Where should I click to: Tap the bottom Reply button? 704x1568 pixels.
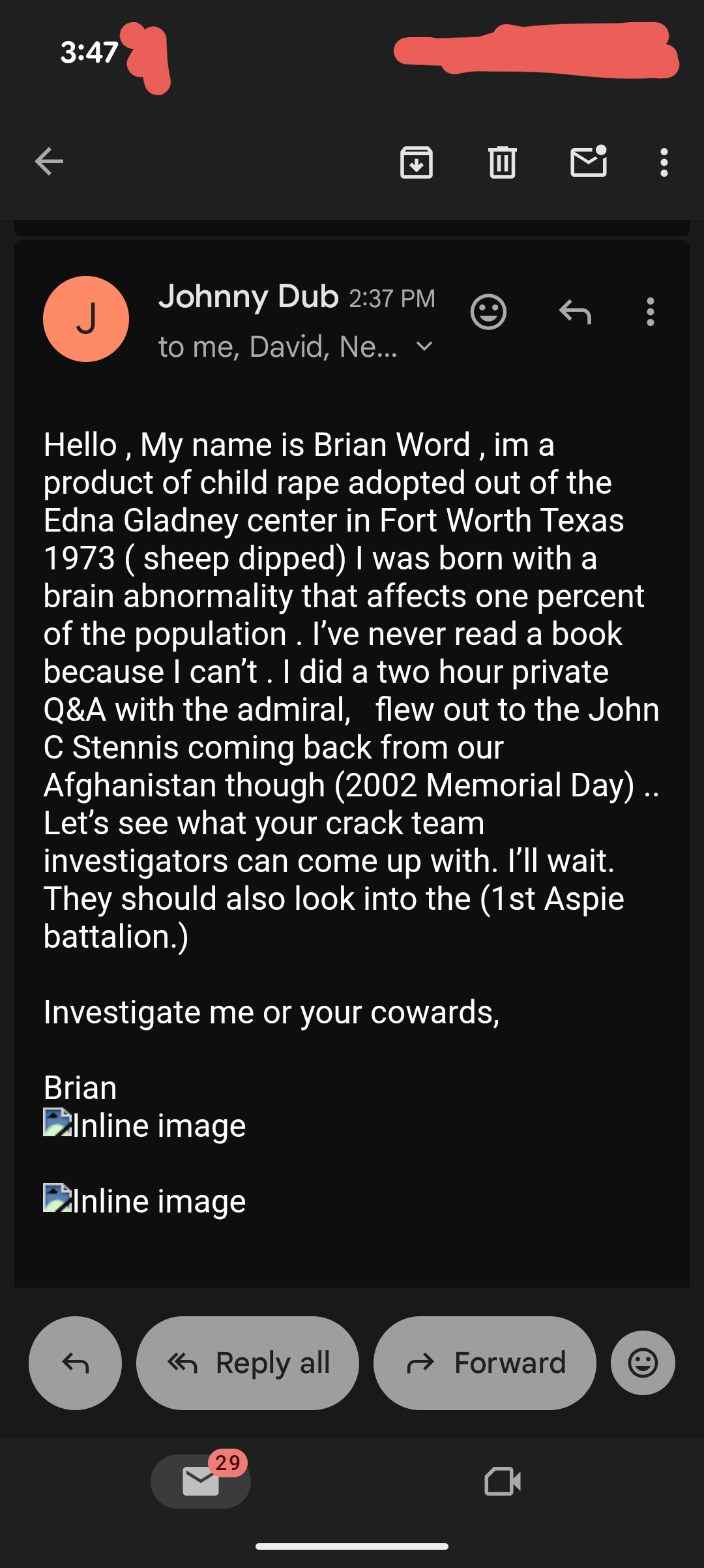click(x=75, y=1363)
